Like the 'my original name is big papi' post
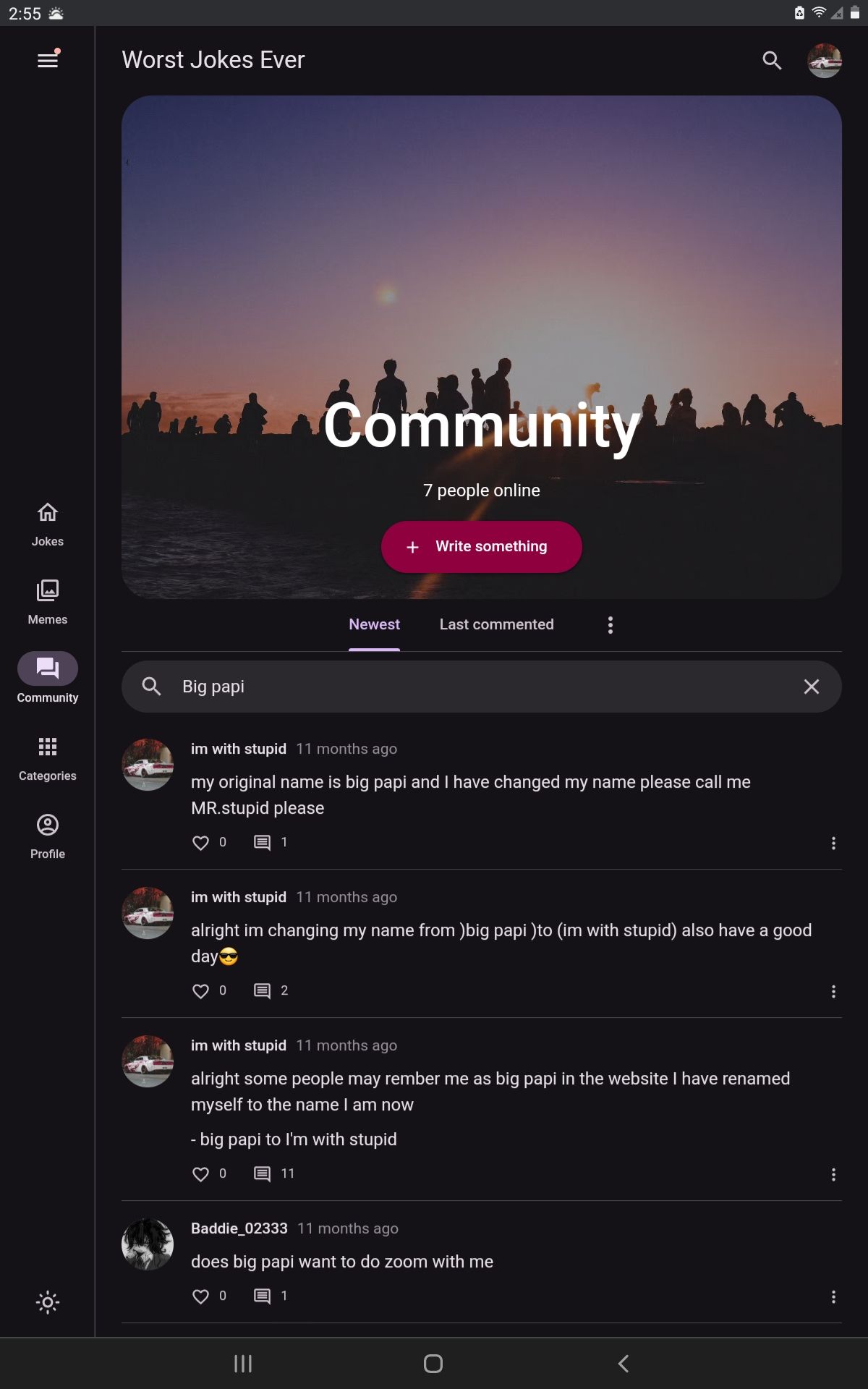 click(x=201, y=843)
